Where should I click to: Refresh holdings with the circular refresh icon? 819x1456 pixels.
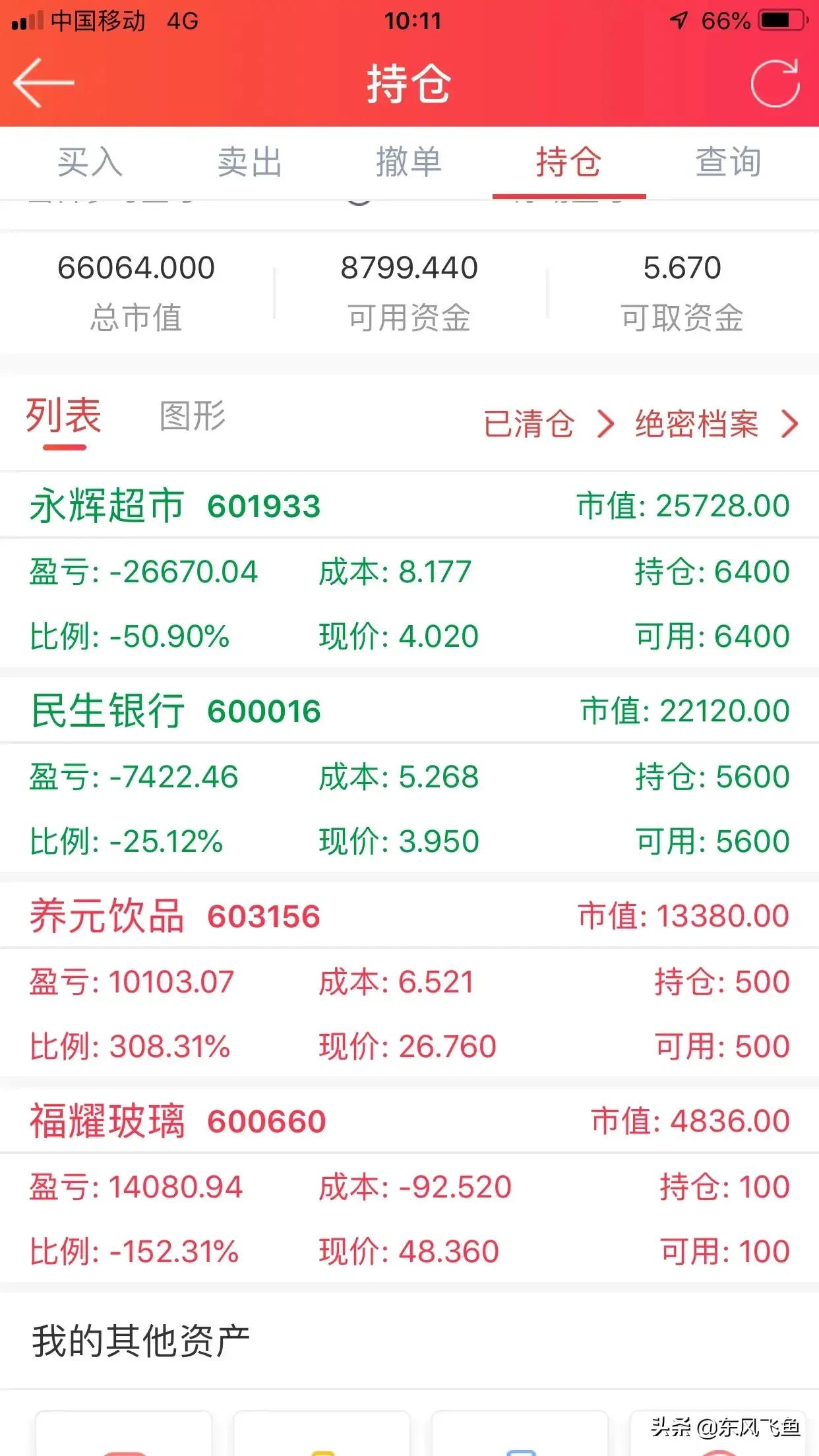(x=777, y=83)
